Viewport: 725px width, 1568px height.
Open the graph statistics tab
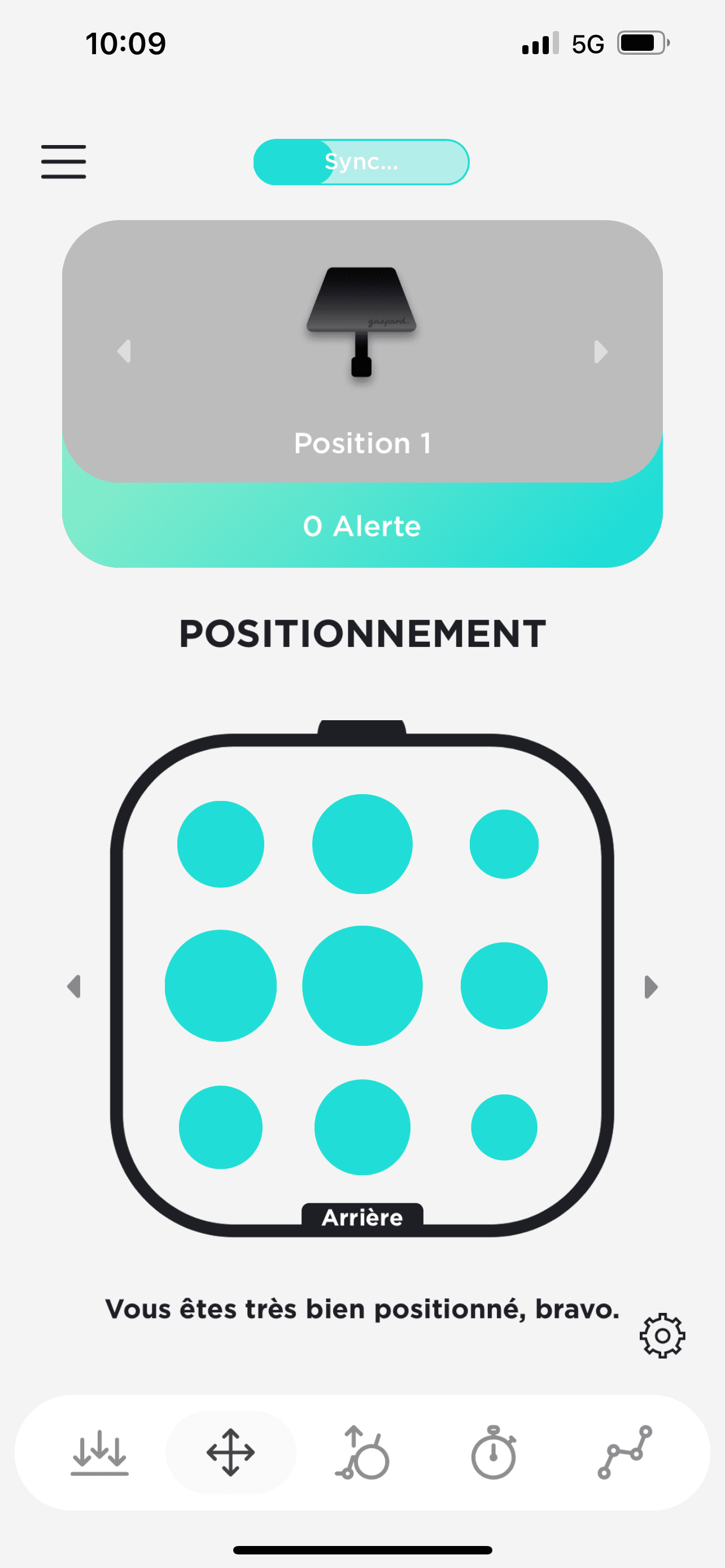pyautogui.click(x=625, y=1453)
